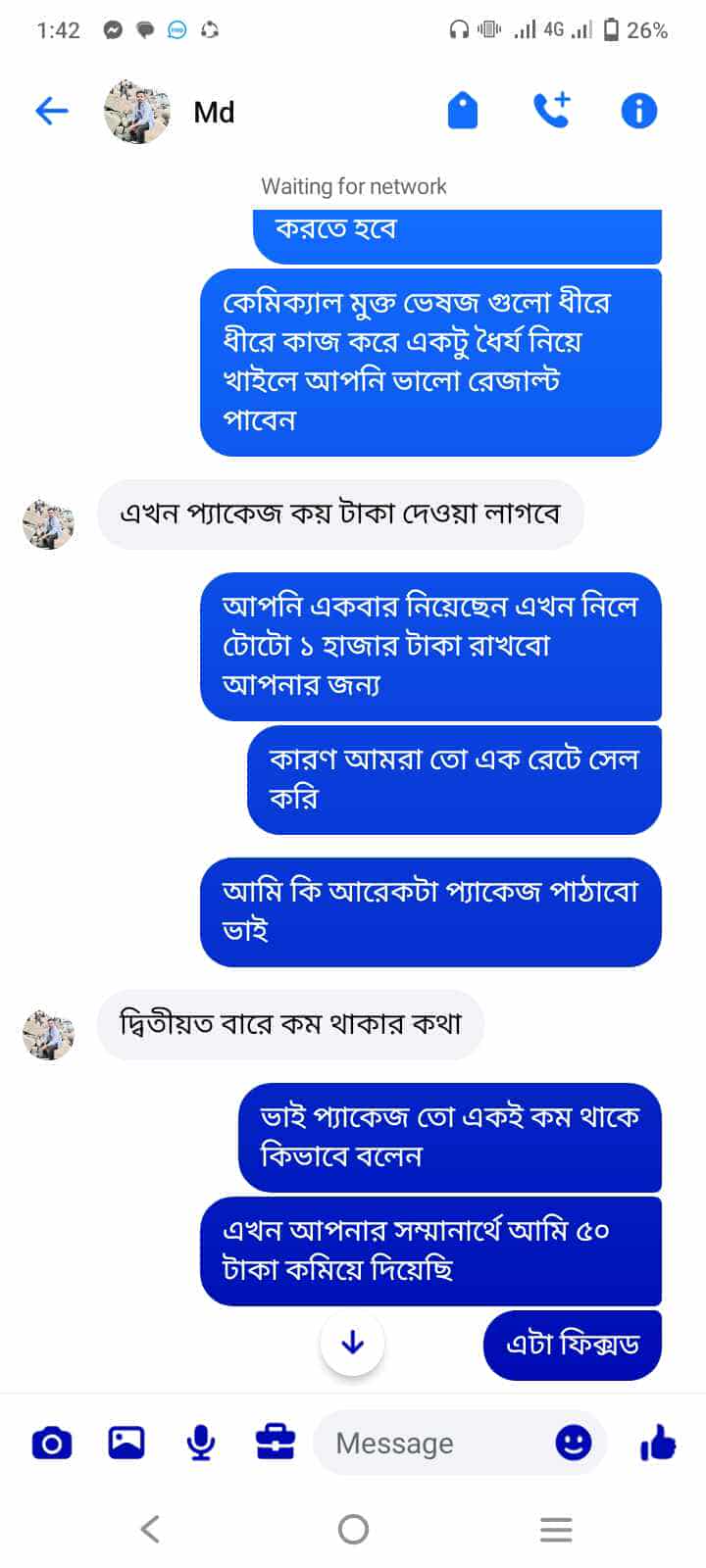Viewport: 706px width, 1568px height.
Task: Open the photo gallery picker
Action: 126,1443
